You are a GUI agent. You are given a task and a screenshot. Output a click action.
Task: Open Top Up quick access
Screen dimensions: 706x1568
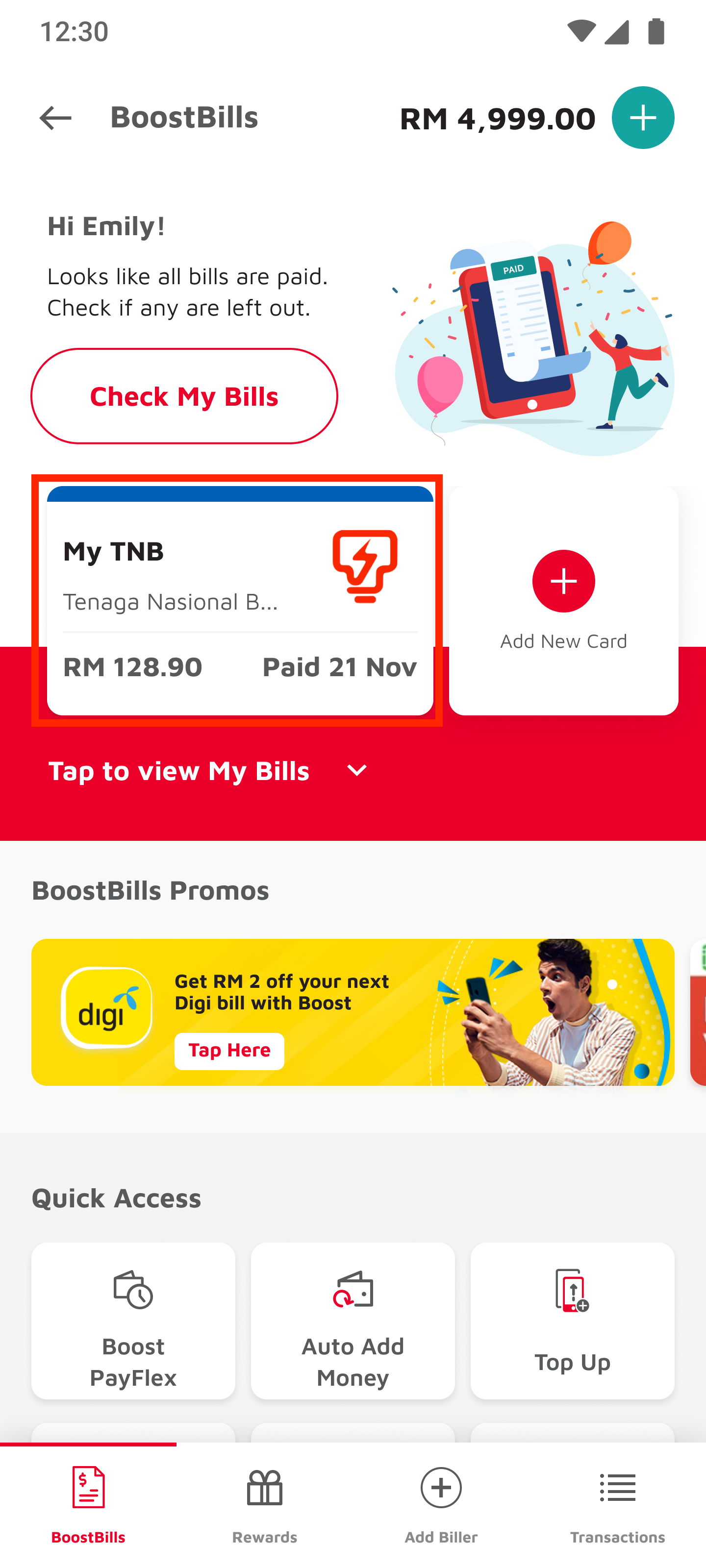point(572,1321)
